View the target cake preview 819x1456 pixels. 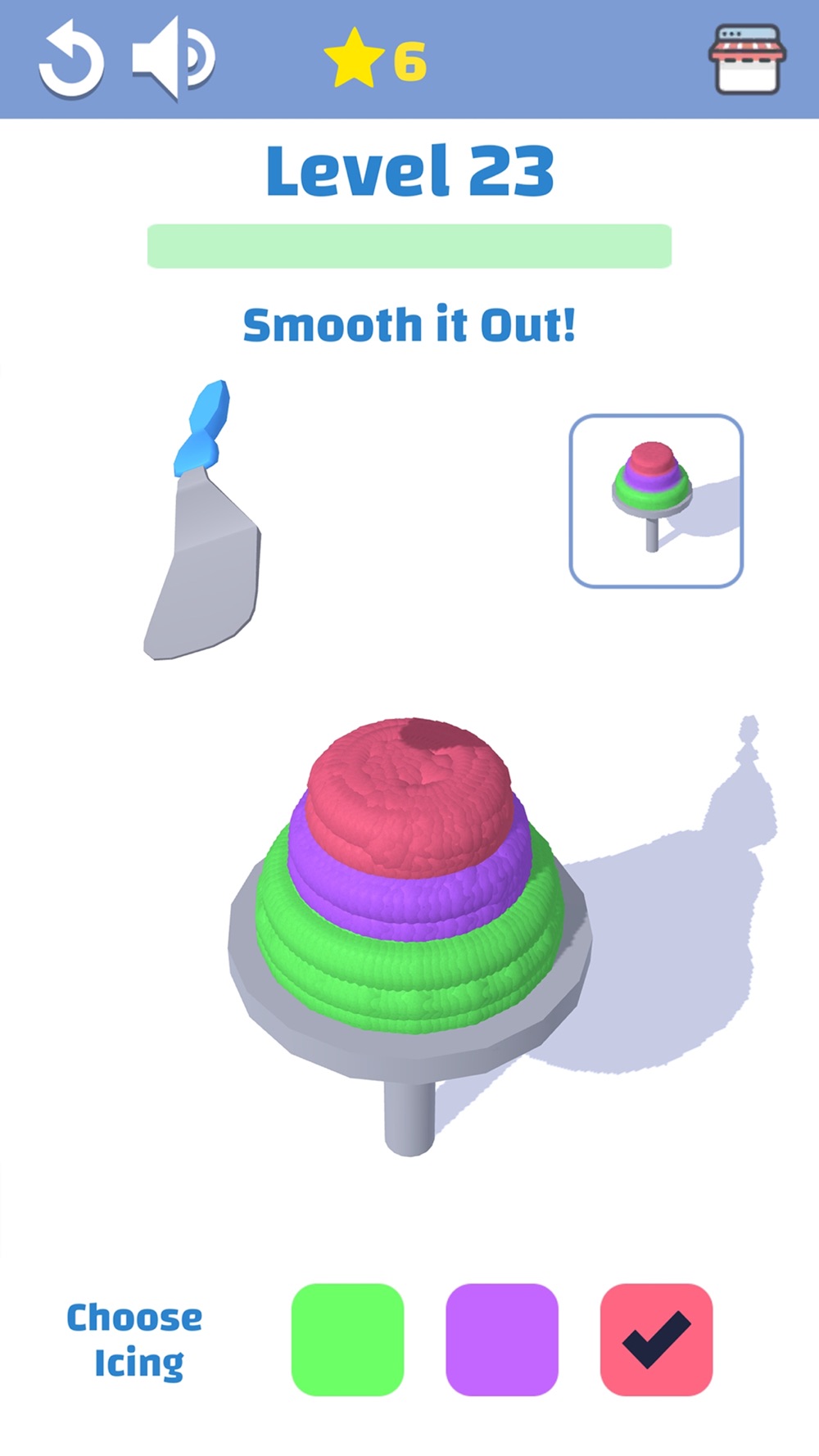click(x=656, y=500)
